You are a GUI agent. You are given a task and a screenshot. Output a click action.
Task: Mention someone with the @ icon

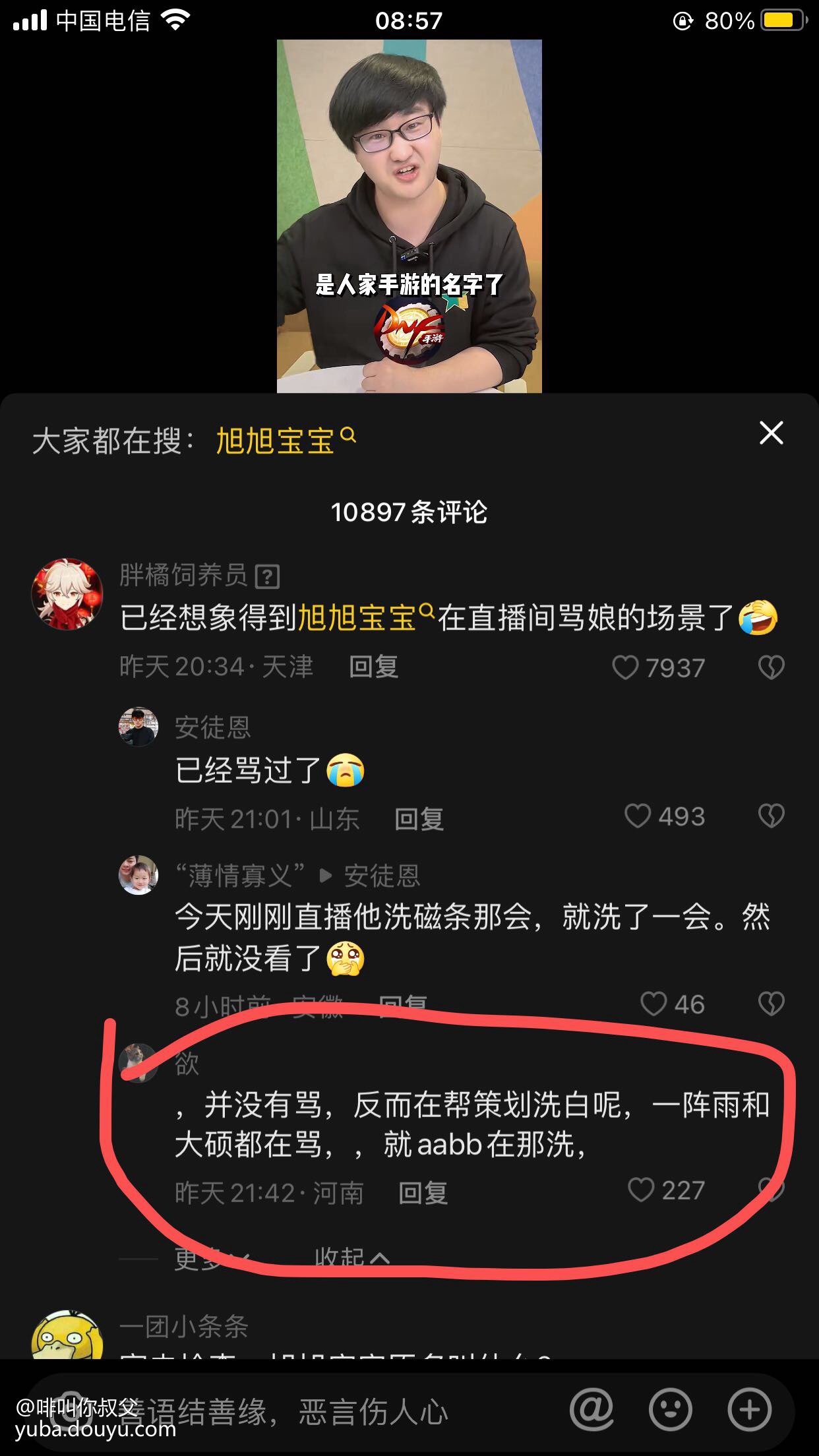(x=591, y=1410)
